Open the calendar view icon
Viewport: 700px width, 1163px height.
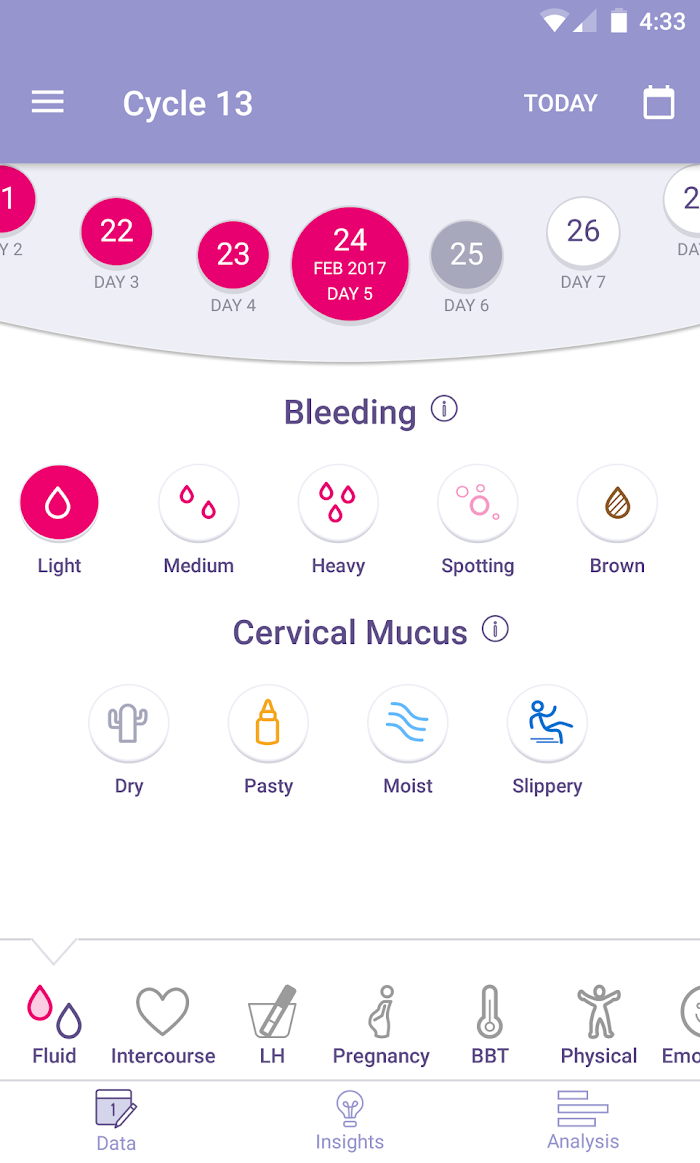click(658, 102)
